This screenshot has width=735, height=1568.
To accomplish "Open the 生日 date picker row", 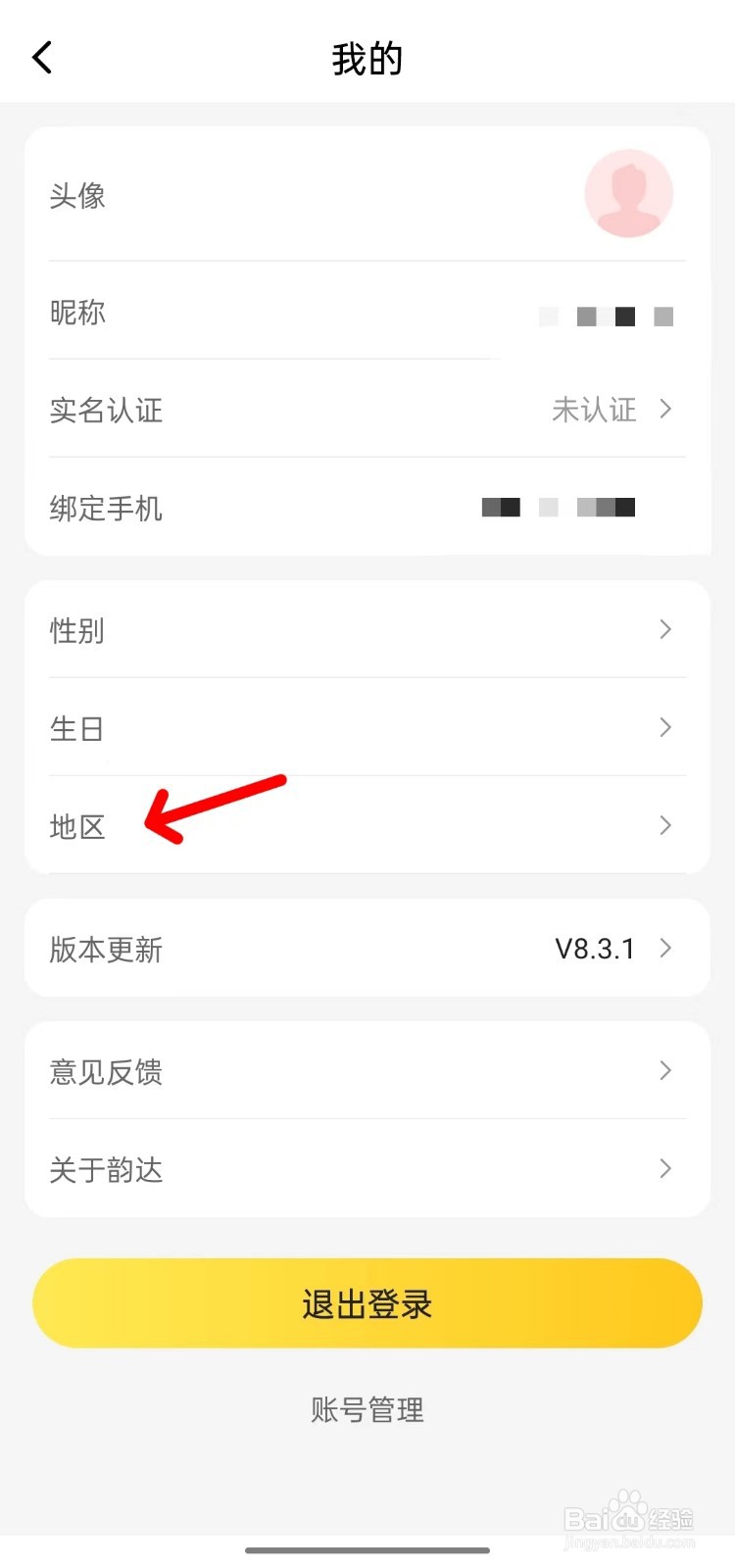I will 367,728.
